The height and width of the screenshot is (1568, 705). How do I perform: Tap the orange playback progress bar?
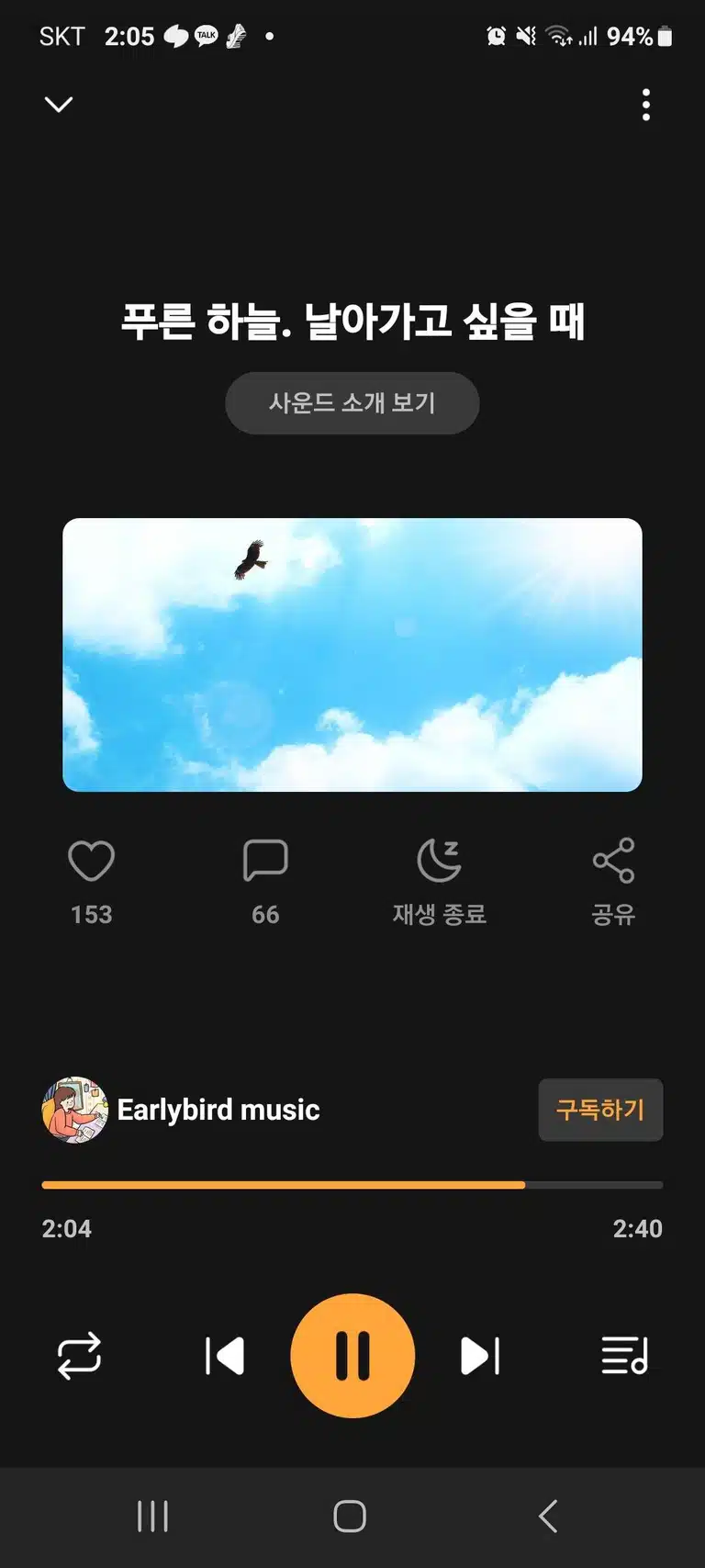coord(352,1185)
